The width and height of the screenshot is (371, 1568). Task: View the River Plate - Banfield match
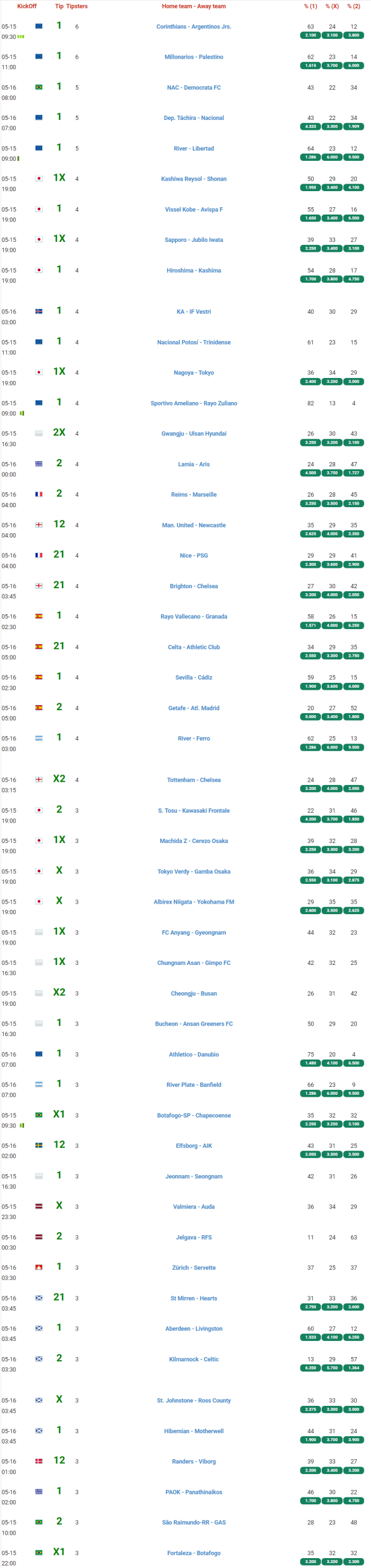[x=194, y=1085]
